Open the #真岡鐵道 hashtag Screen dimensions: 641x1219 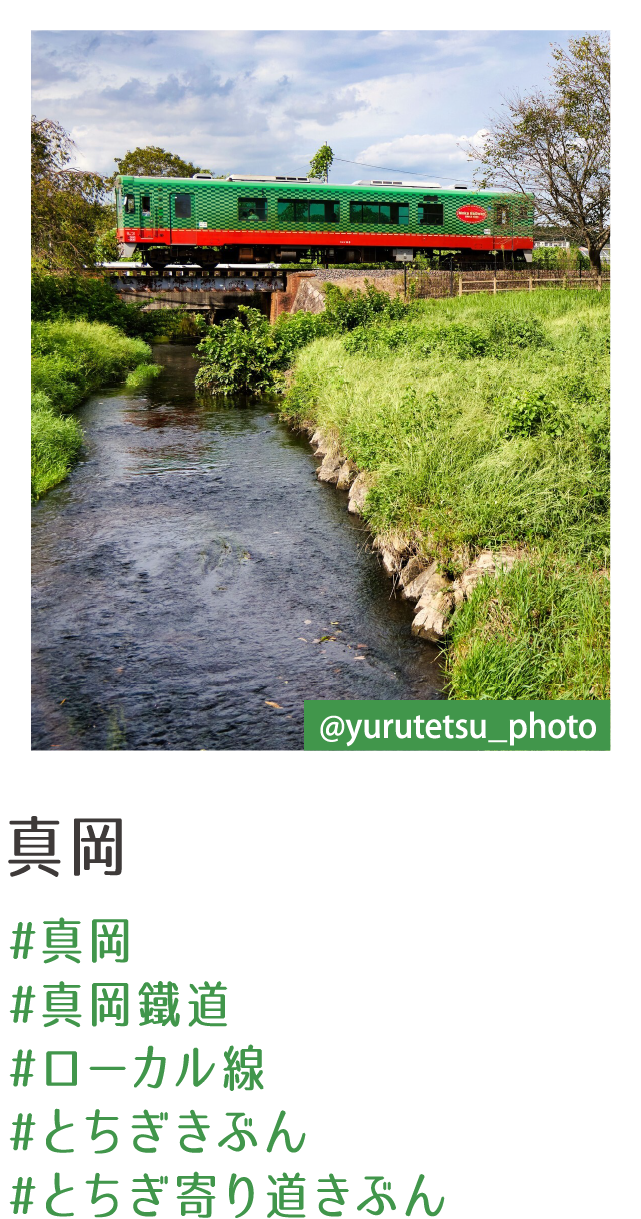[x=119, y=1005]
